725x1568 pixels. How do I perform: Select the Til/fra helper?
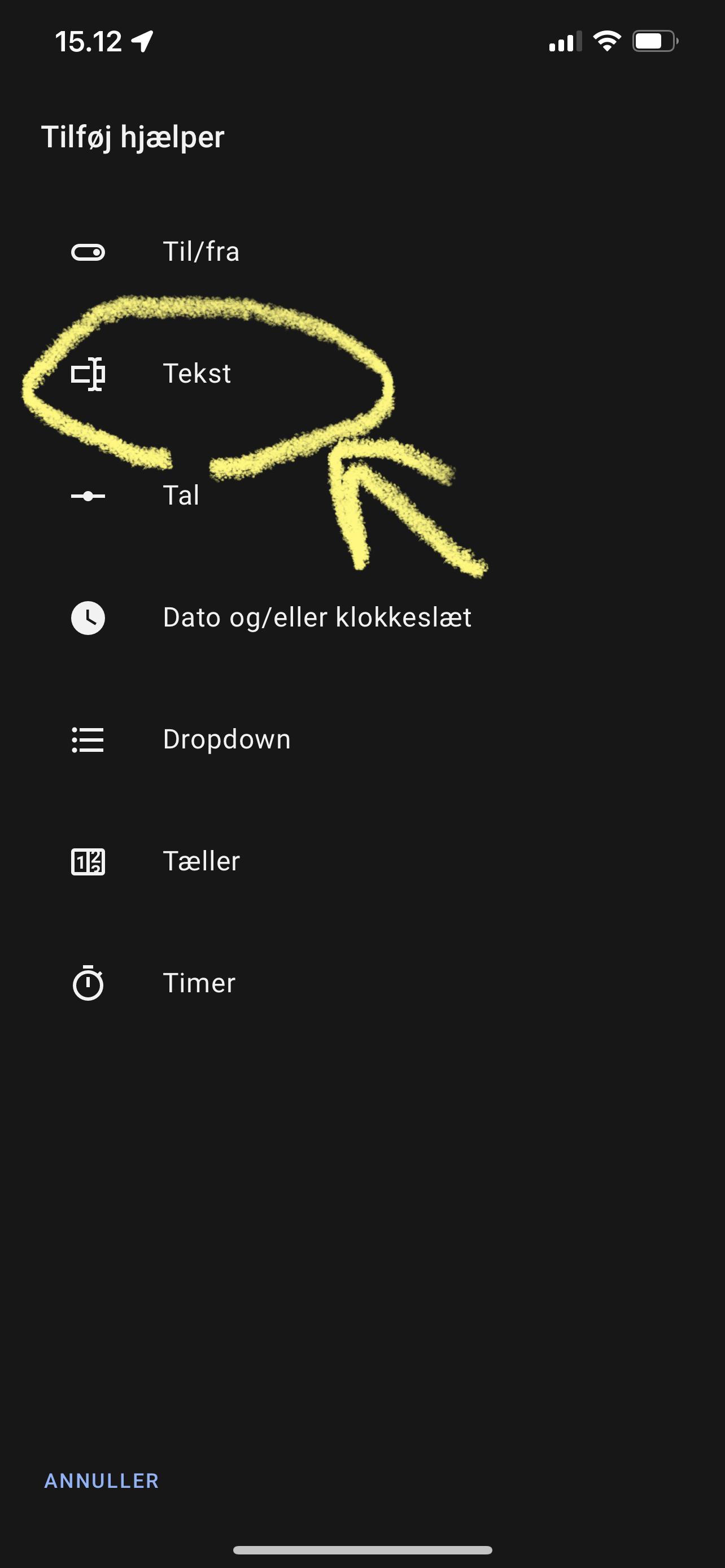click(362, 252)
